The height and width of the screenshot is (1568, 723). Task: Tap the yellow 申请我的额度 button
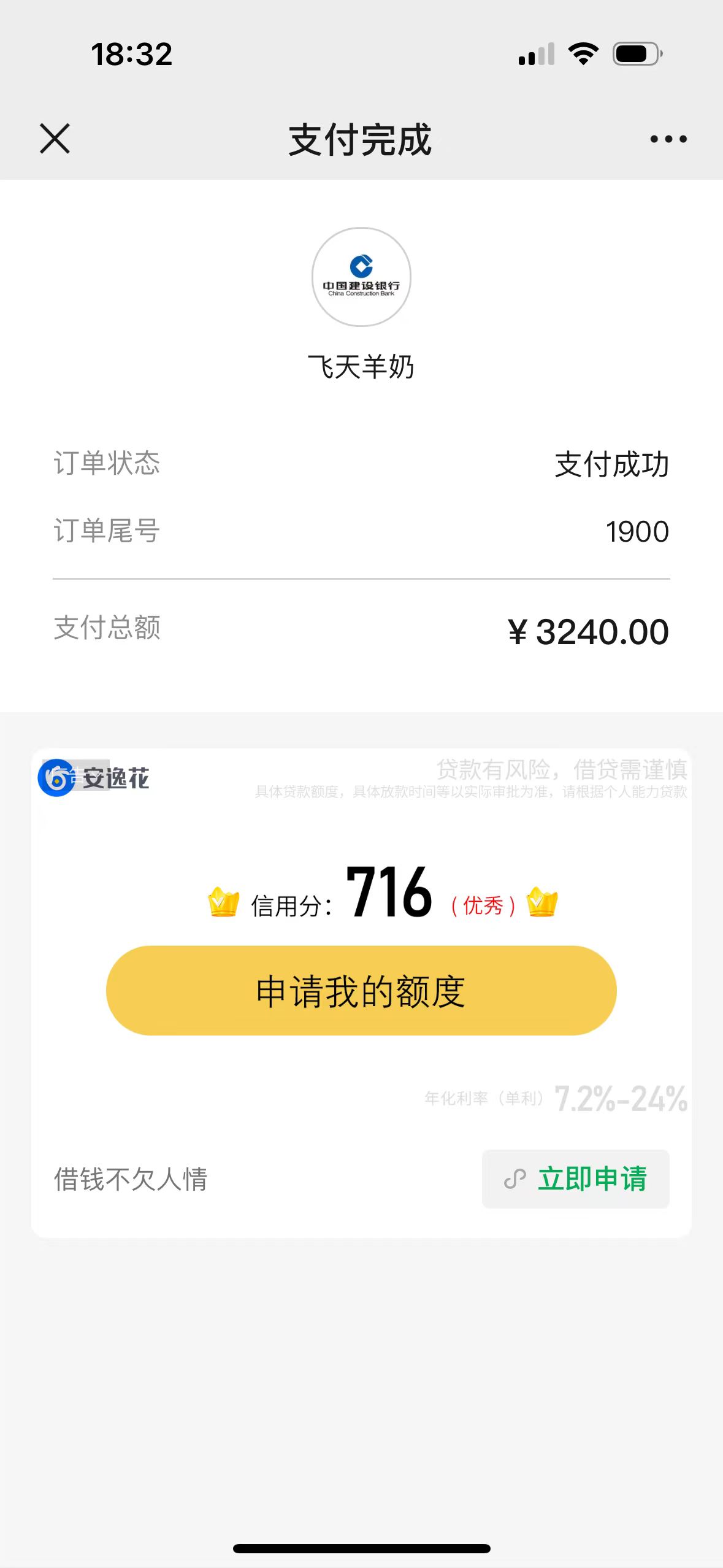[x=361, y=990]
